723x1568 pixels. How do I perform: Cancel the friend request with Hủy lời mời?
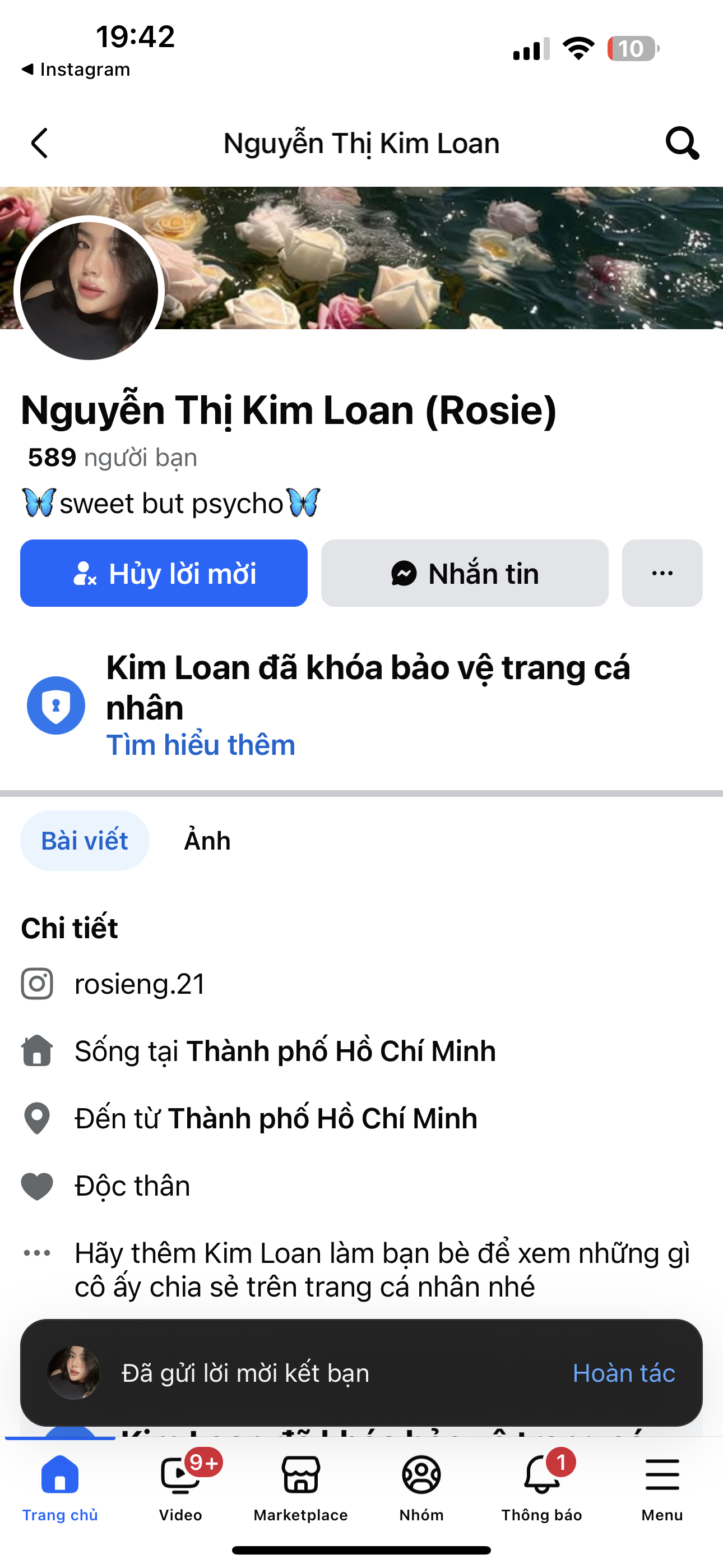click(164, 573)
